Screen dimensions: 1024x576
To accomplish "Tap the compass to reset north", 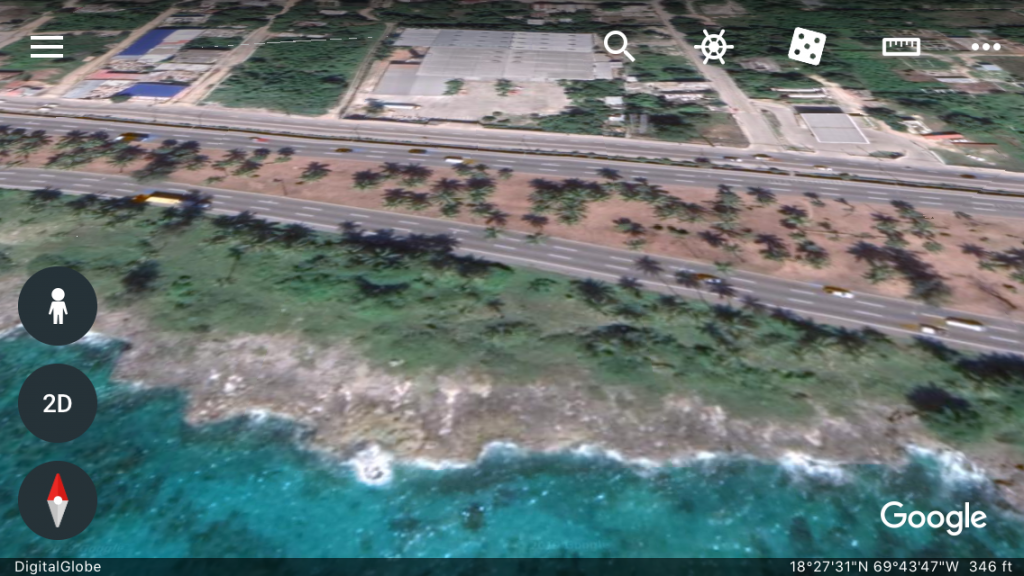I will tap(58, 500).
